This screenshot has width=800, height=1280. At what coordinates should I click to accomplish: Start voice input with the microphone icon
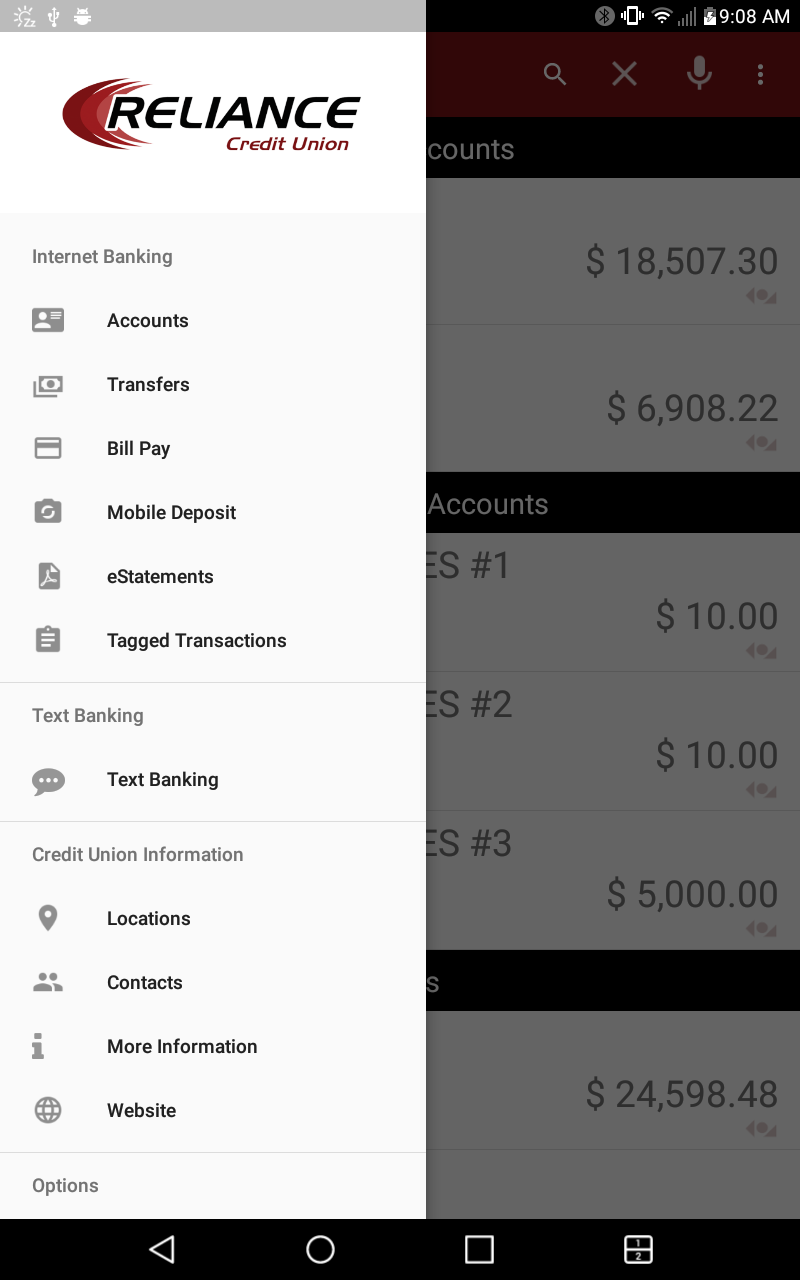(699, 73)
